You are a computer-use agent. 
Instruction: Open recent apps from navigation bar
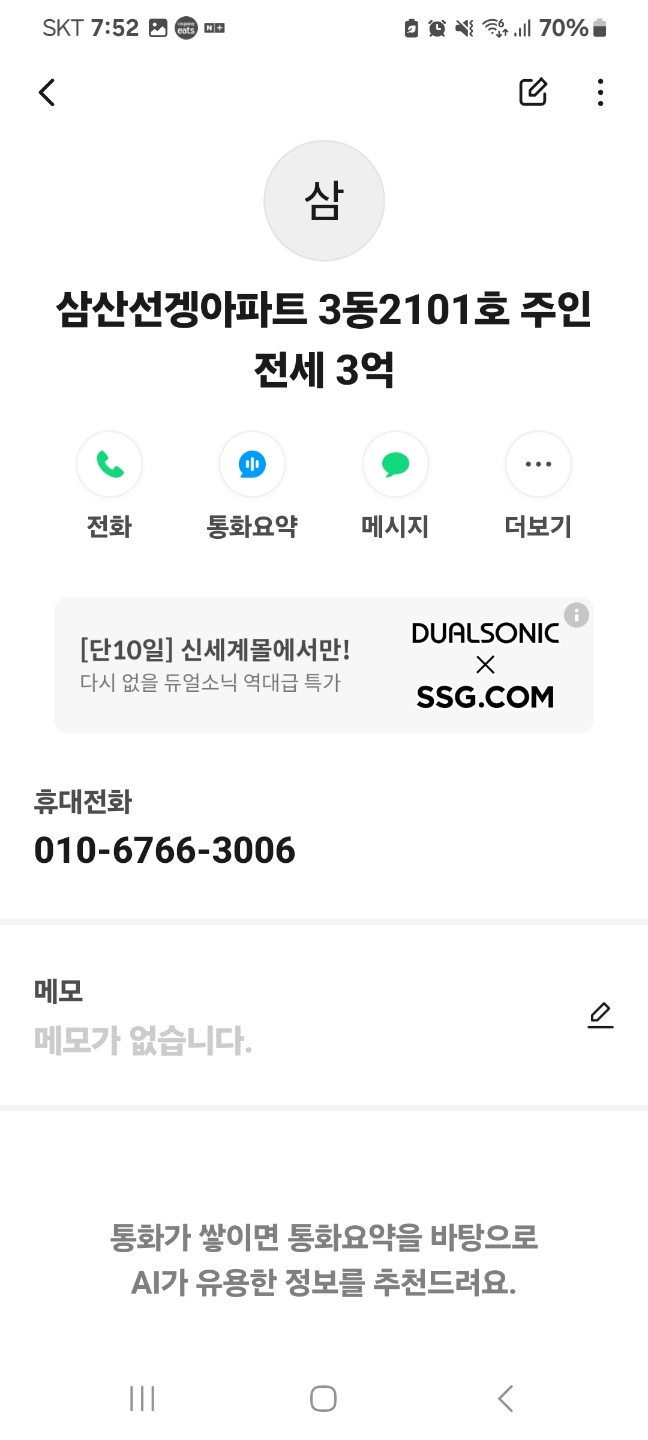(142, 1398)
